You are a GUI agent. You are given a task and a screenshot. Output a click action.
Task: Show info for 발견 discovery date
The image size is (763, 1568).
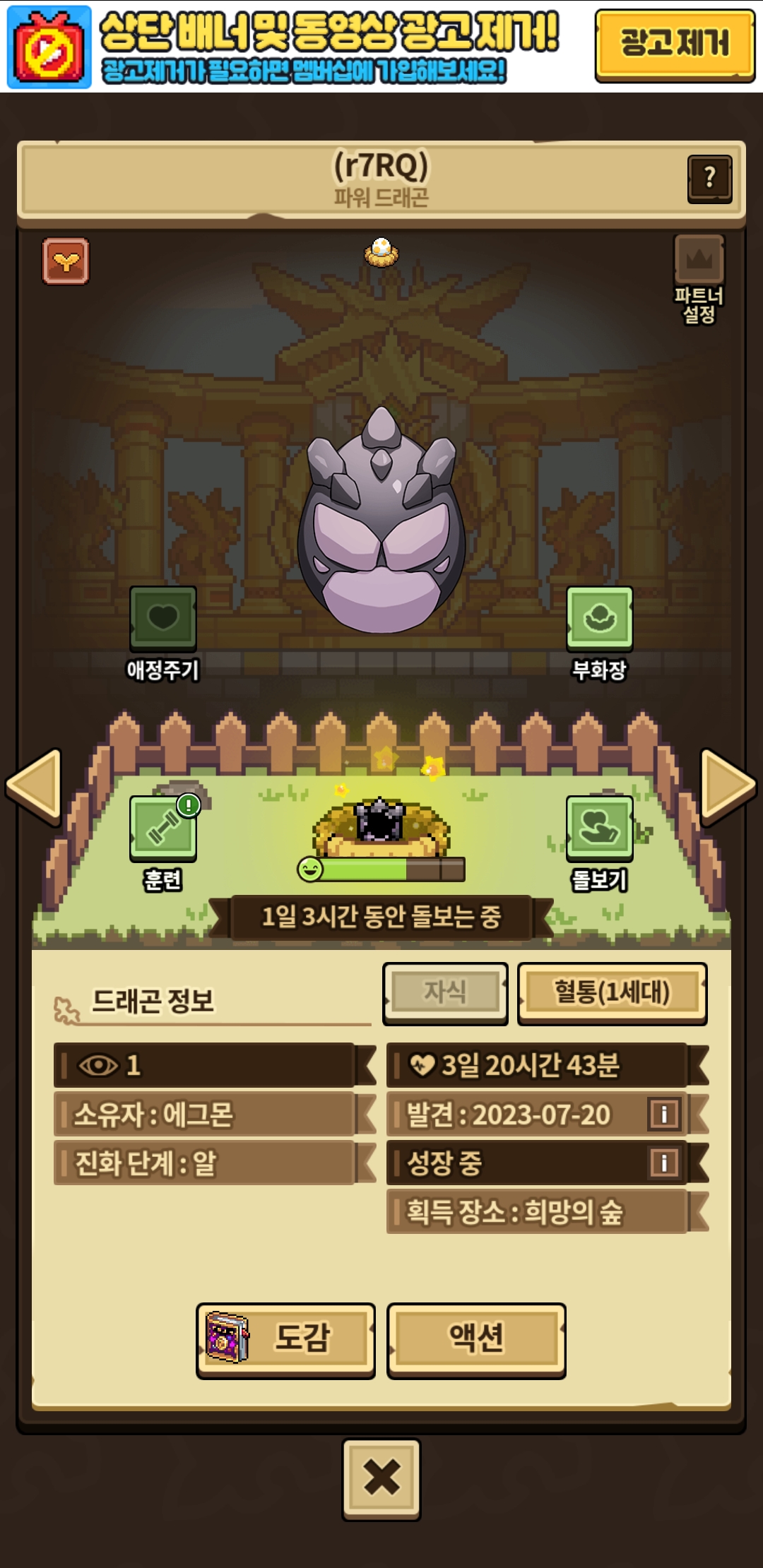tap(664, 1115)
